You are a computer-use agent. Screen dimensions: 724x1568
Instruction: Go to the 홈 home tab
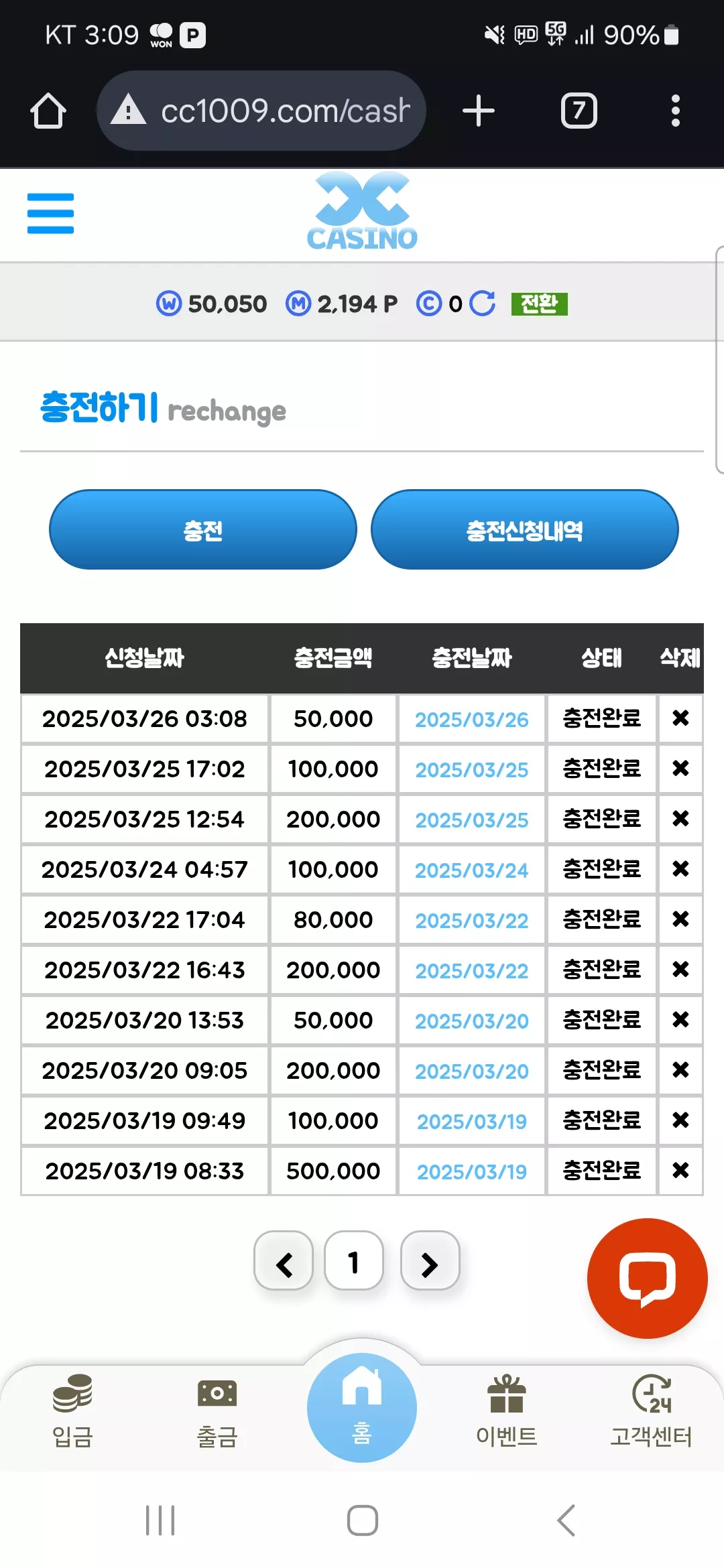point(362,1407)
